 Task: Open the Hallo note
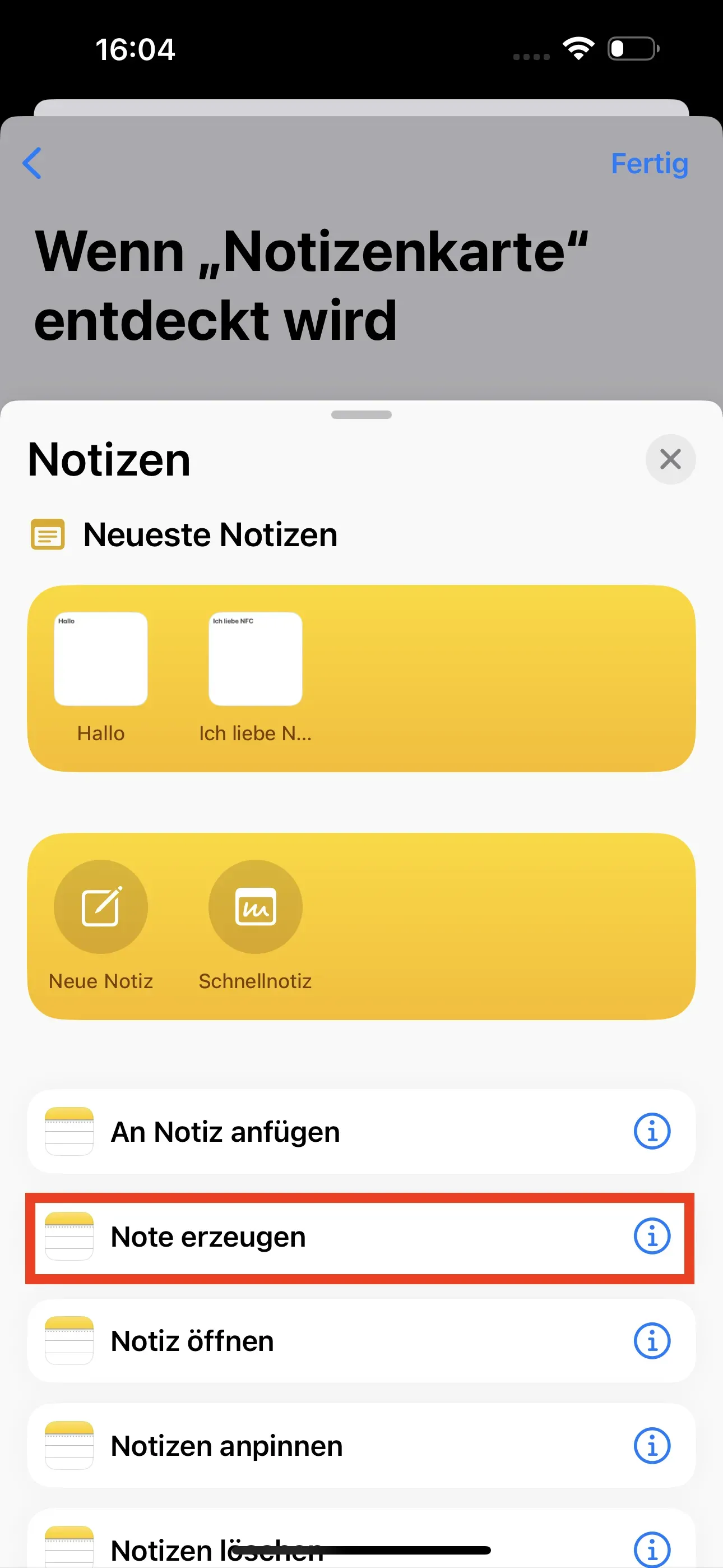101,677
